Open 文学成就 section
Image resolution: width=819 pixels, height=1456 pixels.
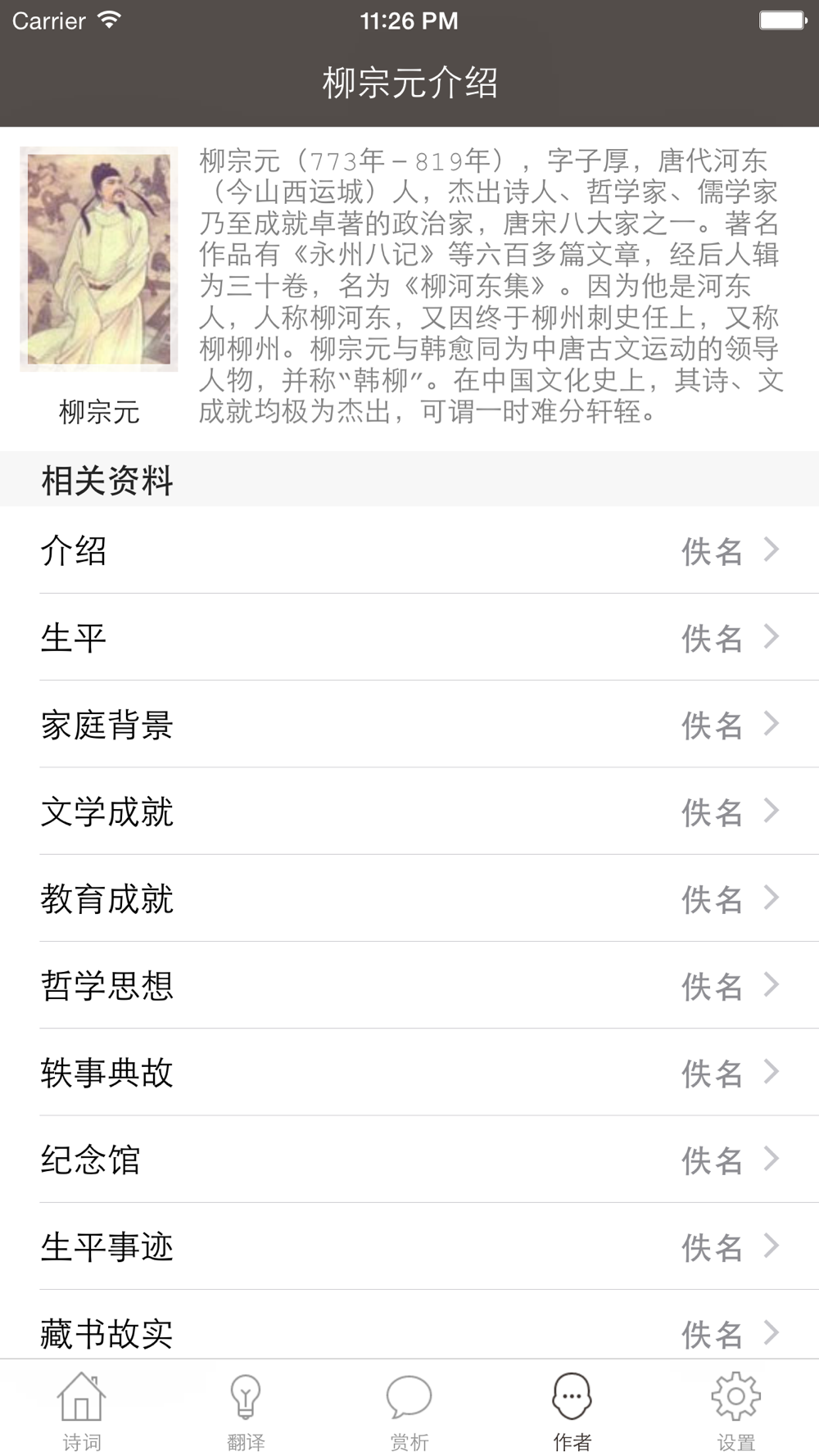tap(409, 812)
